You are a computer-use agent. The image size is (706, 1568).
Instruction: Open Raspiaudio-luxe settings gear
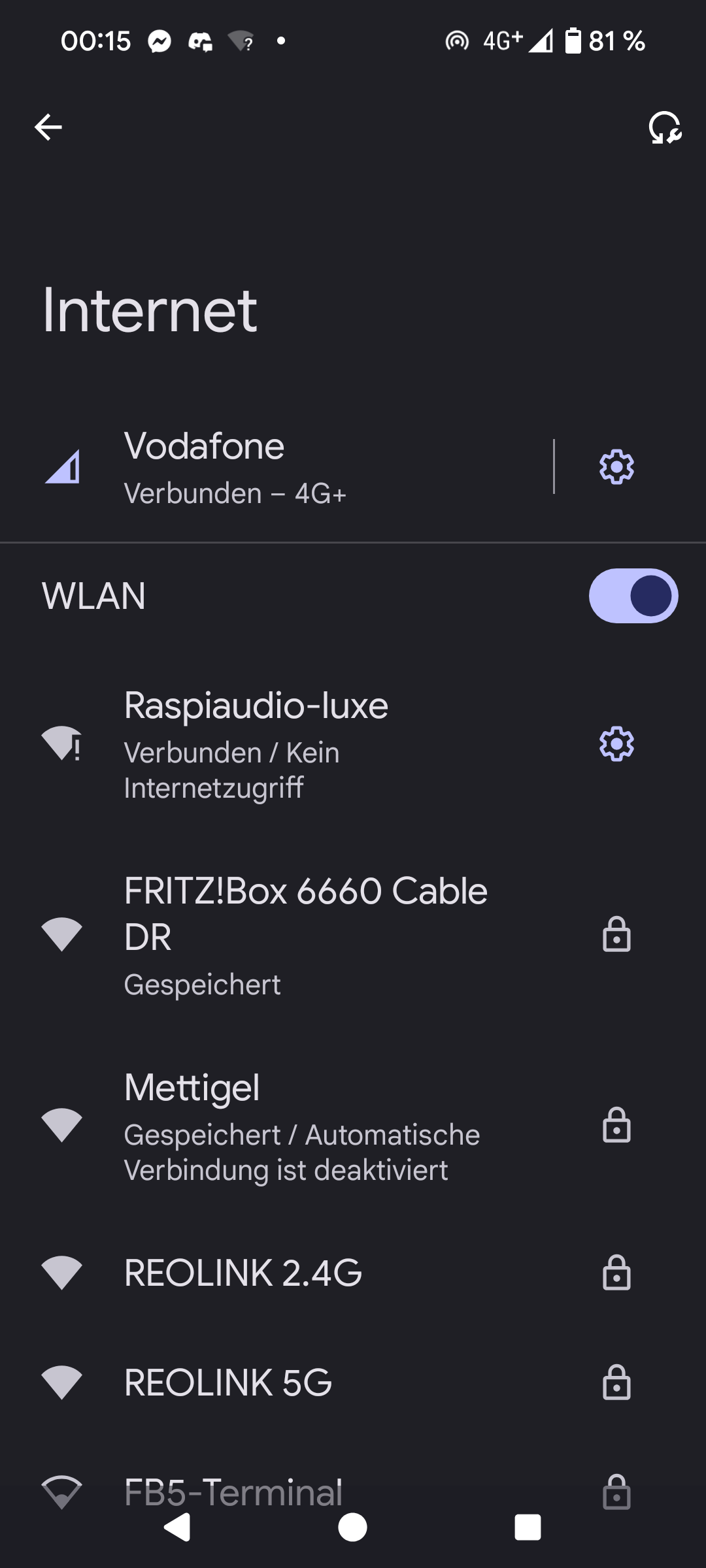pos(616,743)
